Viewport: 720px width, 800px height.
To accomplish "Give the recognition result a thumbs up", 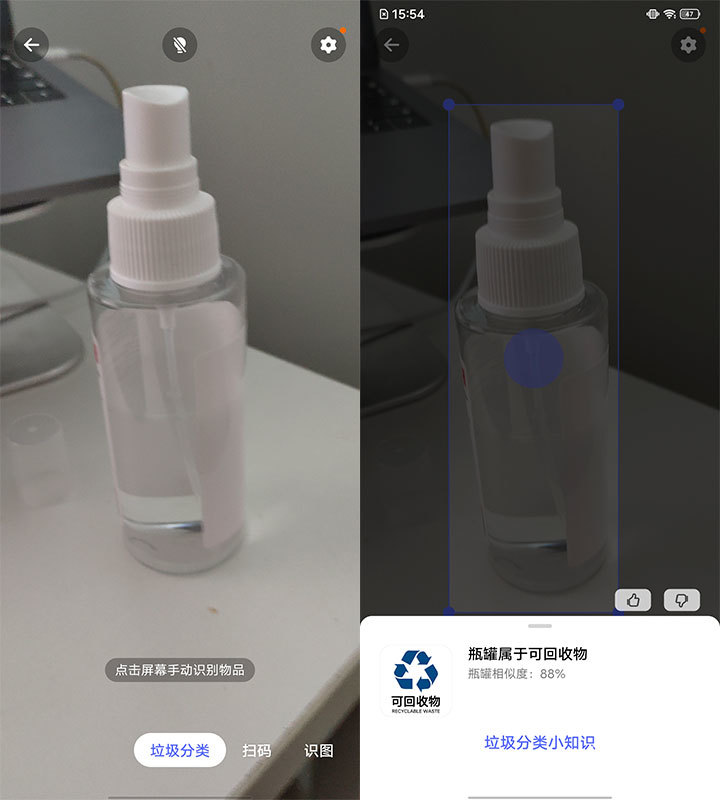I will pyautogui.click(x=633, y=600).
